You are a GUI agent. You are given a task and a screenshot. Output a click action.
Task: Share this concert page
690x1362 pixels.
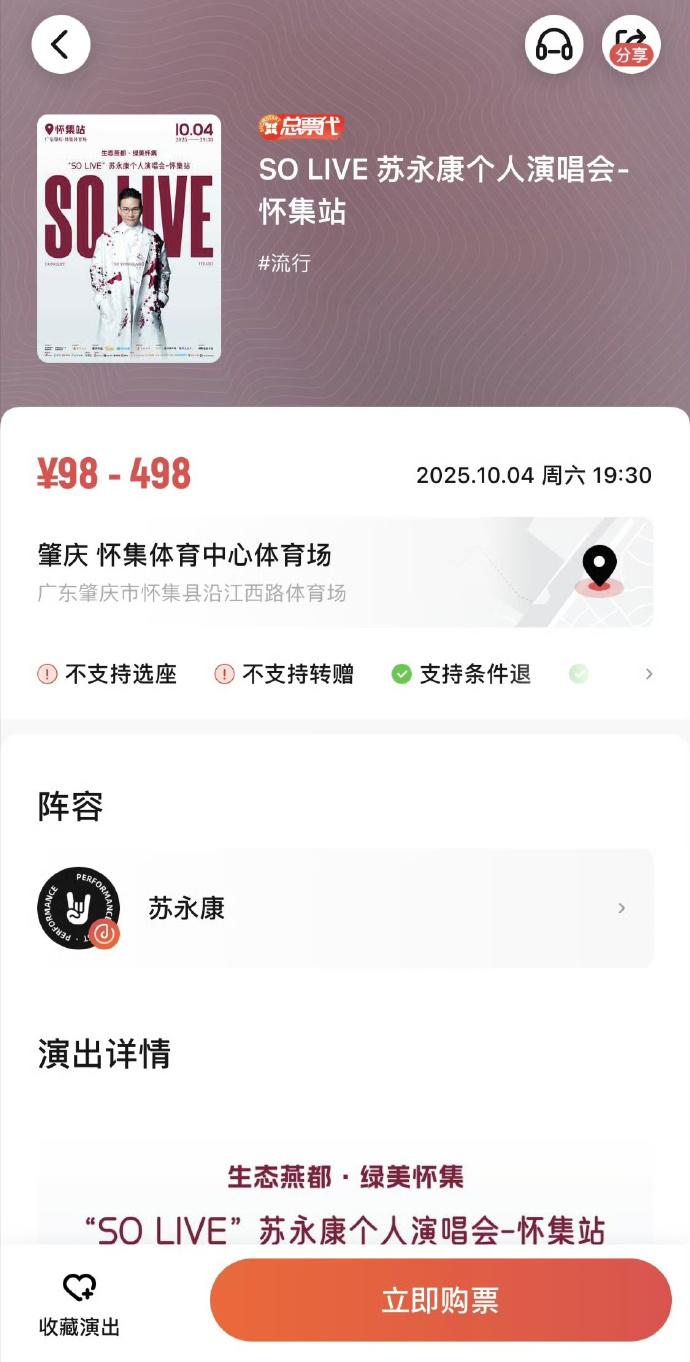pos(631,45)
